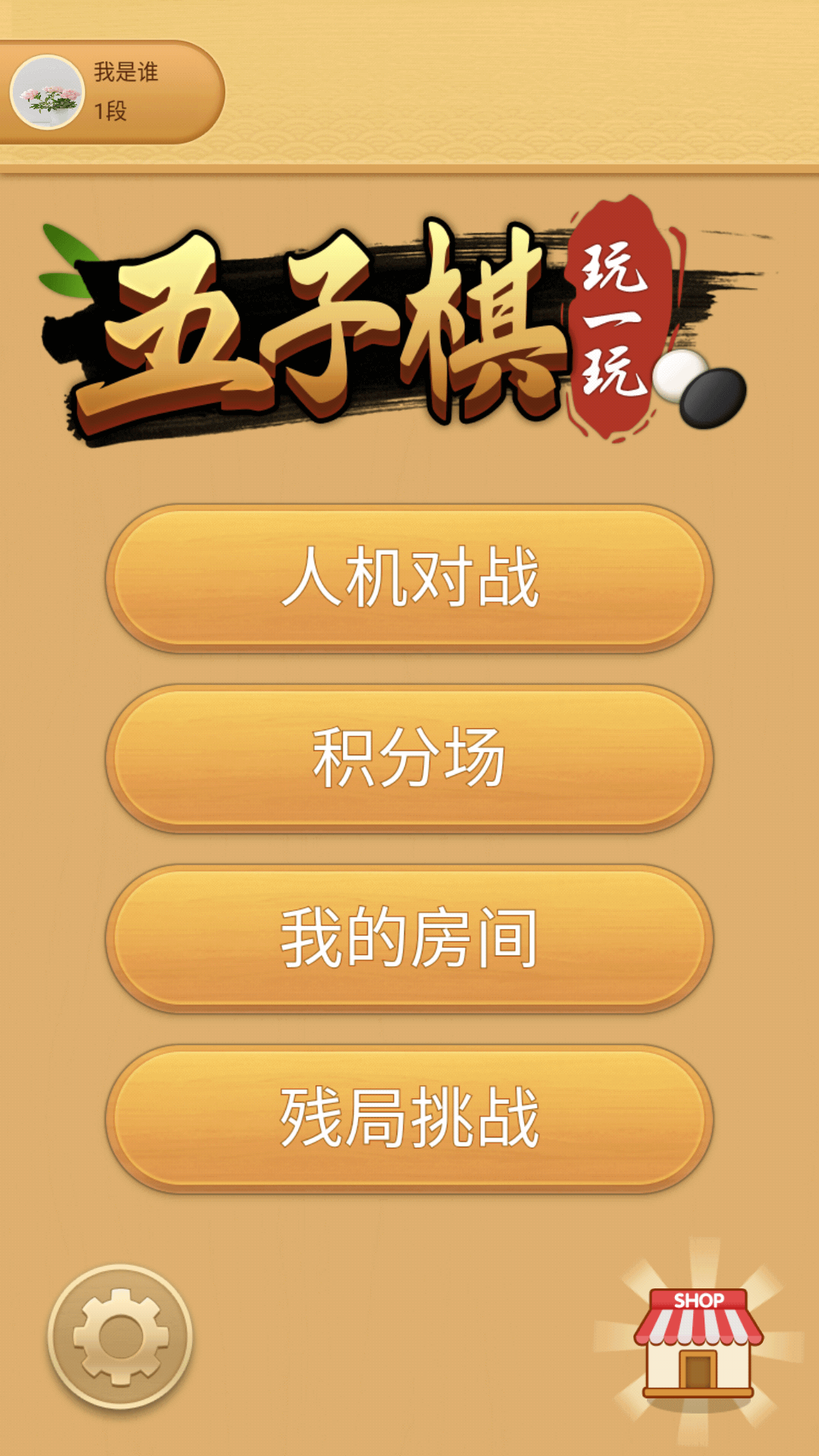This screenshot has width=819, height=1456.
Task: Open the settings gear
Action: tap(120, 1336)
